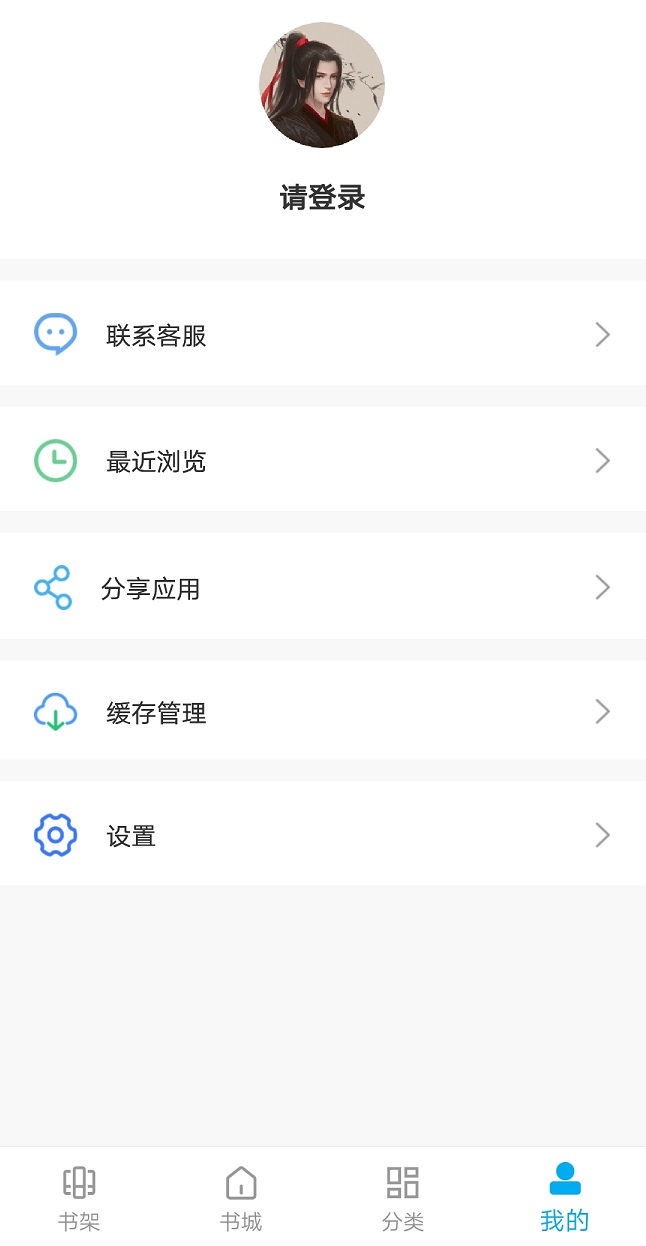Image resolution: width=646 pixels, height=1246 pixels.
Task: Tap the profile avatar to log in
Action: click(322, 85)
